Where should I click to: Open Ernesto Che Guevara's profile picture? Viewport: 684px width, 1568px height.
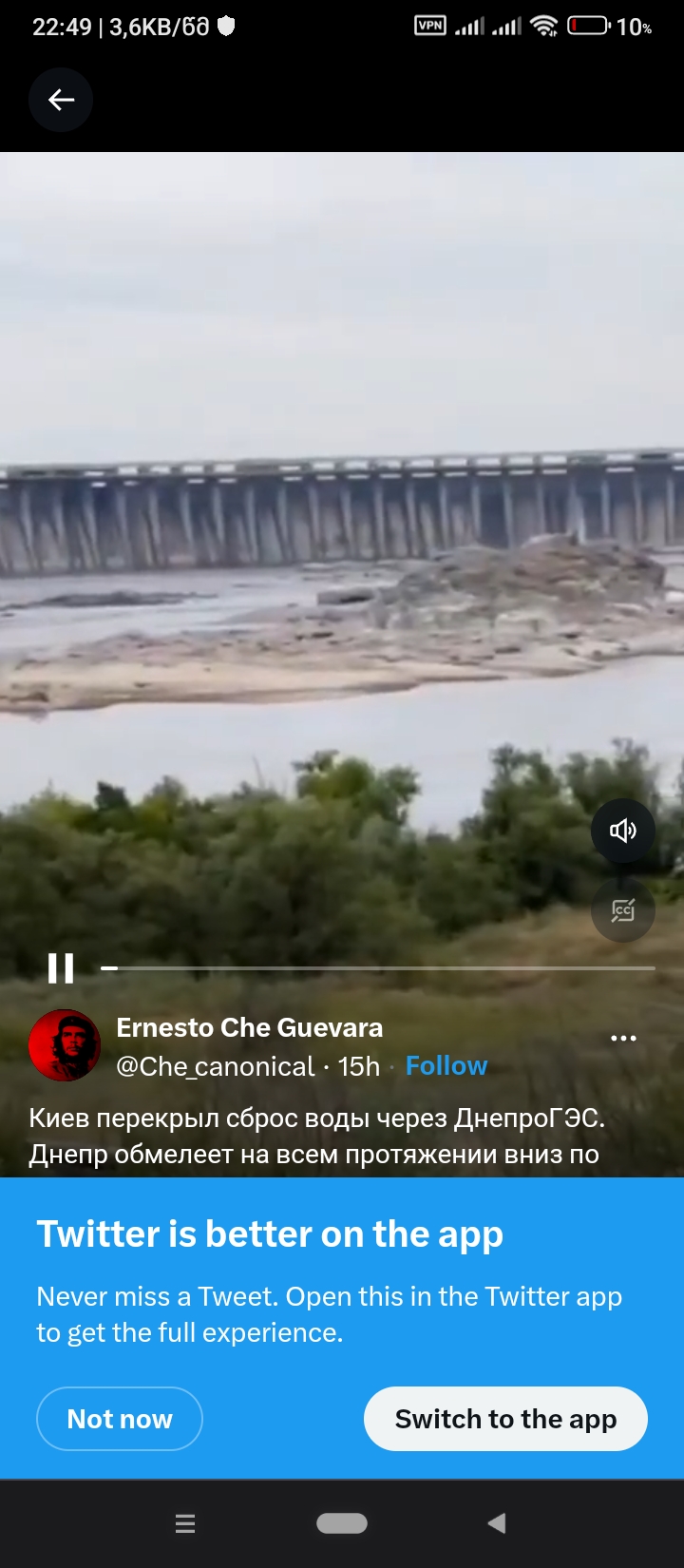pos(65,1045)
